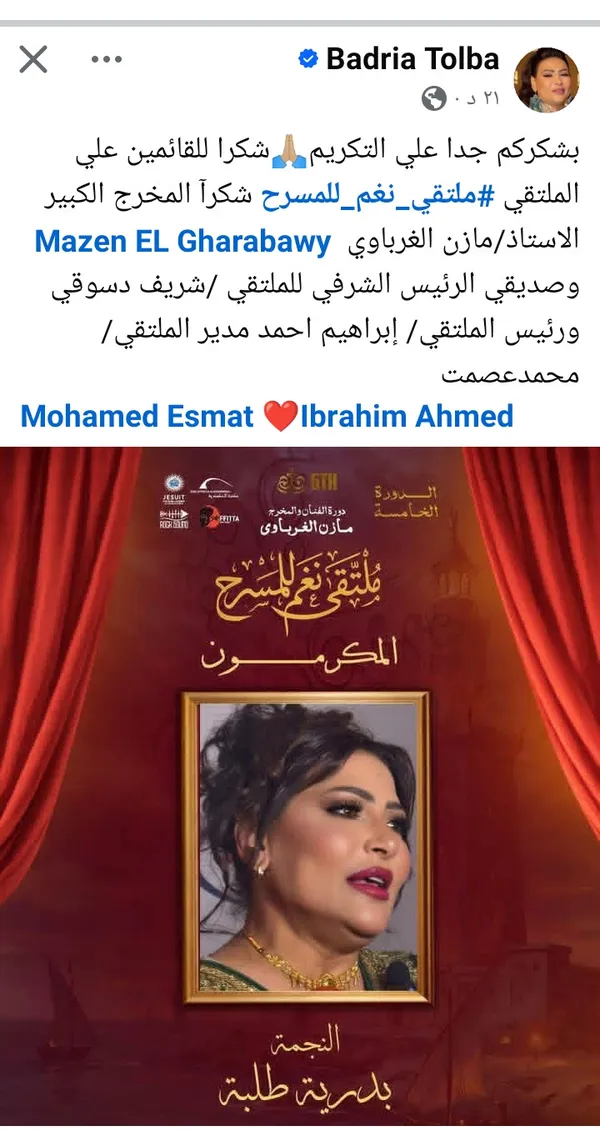The height and width of the screenshot is (1131, 600).
Task: Open the three-dot post options menu
Action: pos(106,60)
